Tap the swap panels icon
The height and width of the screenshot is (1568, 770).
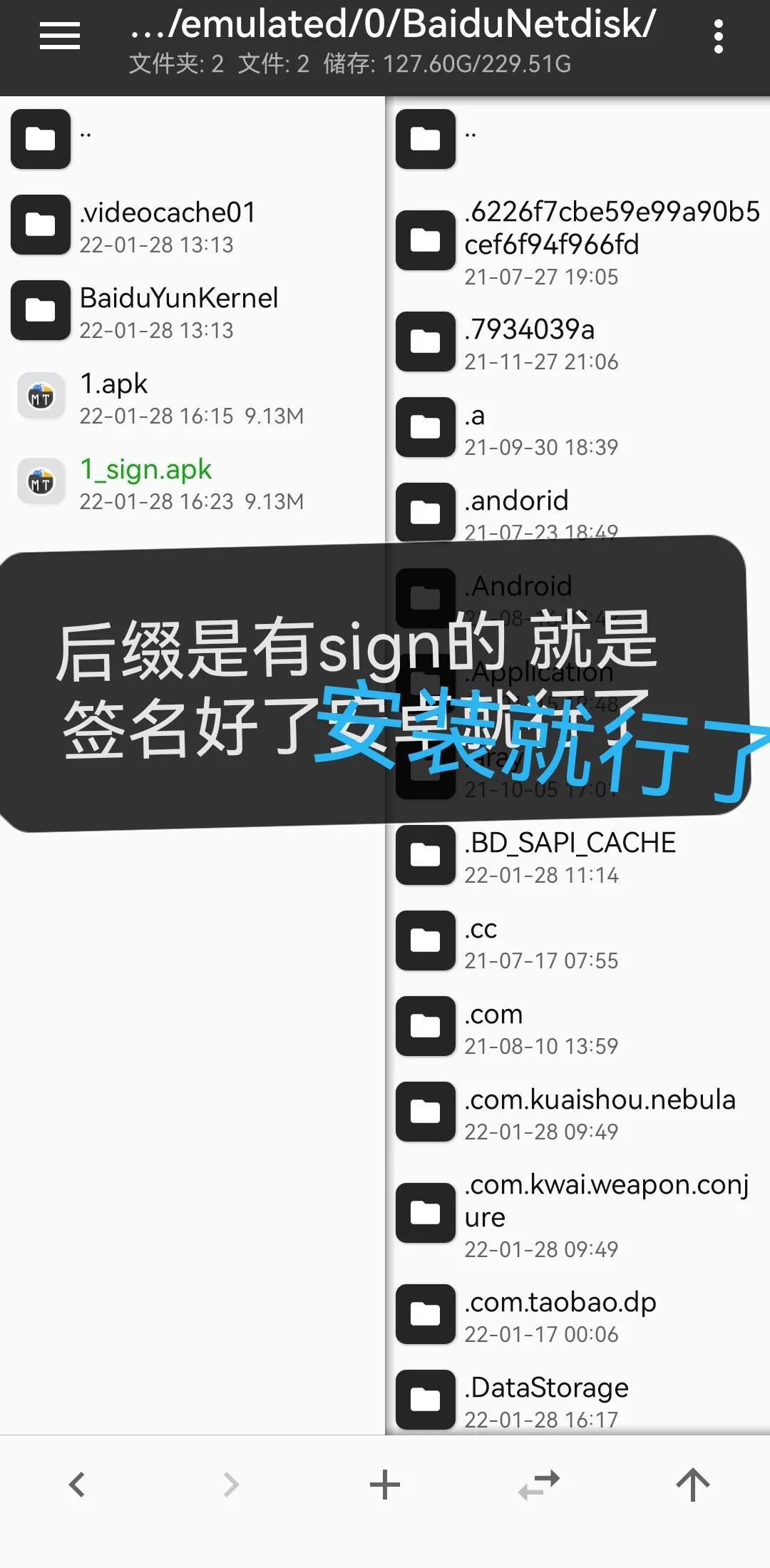(x=538, y=1485)
